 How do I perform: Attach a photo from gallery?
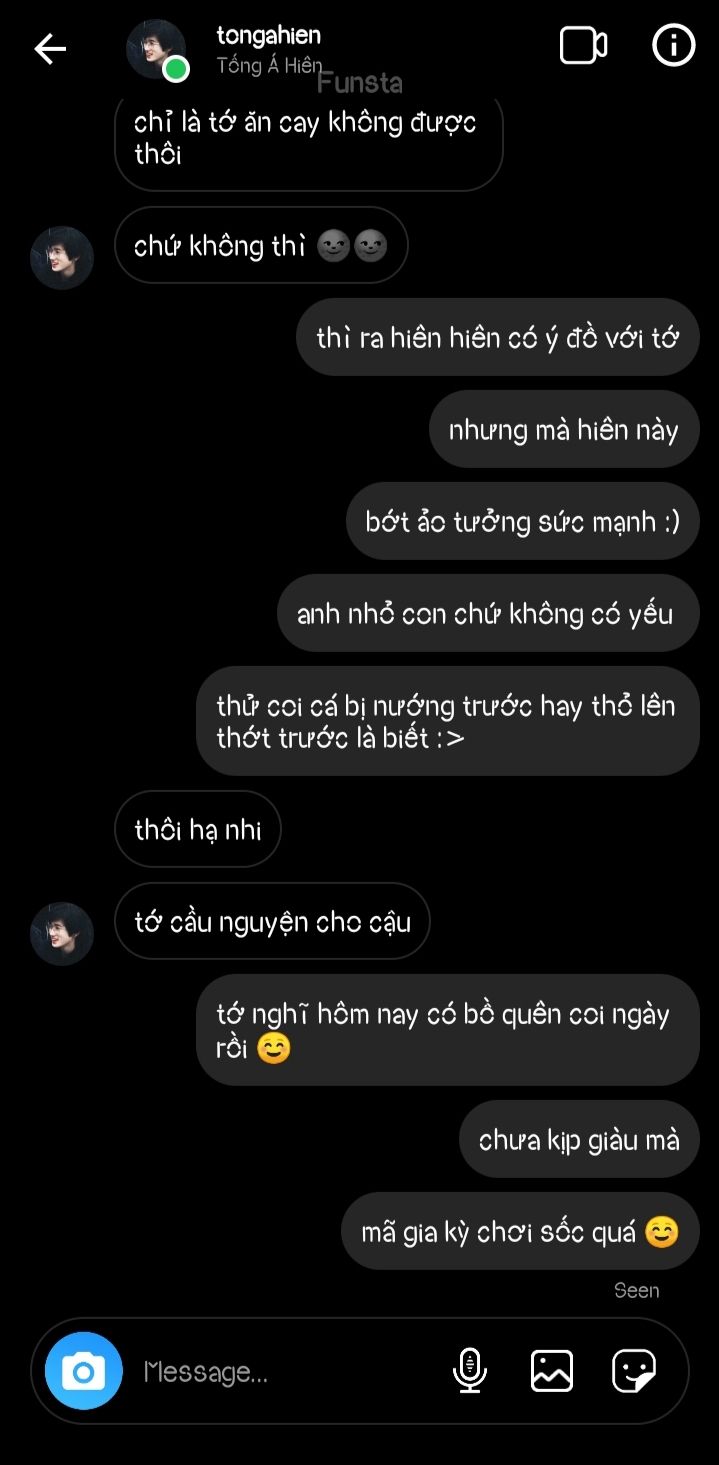click(x=552, y=1370)
